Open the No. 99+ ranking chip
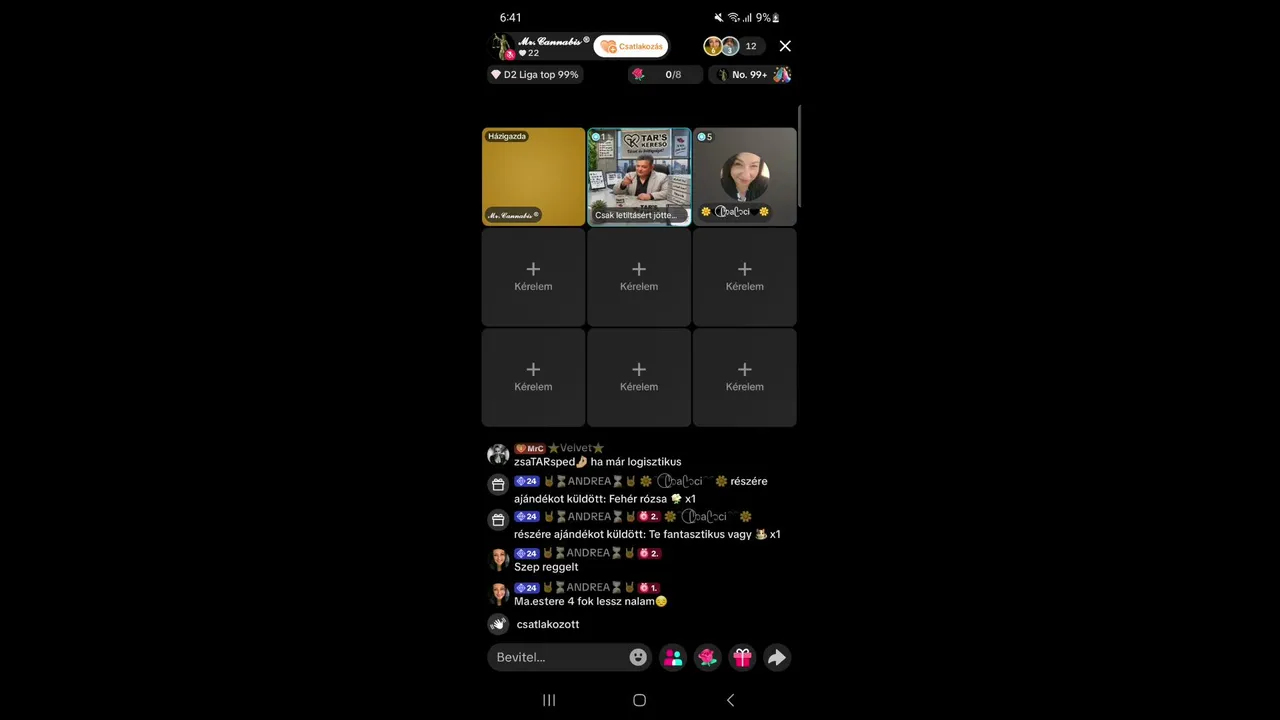Viewport: 1280px width, 720px height. pyautogui.click(x=754, y=74)
